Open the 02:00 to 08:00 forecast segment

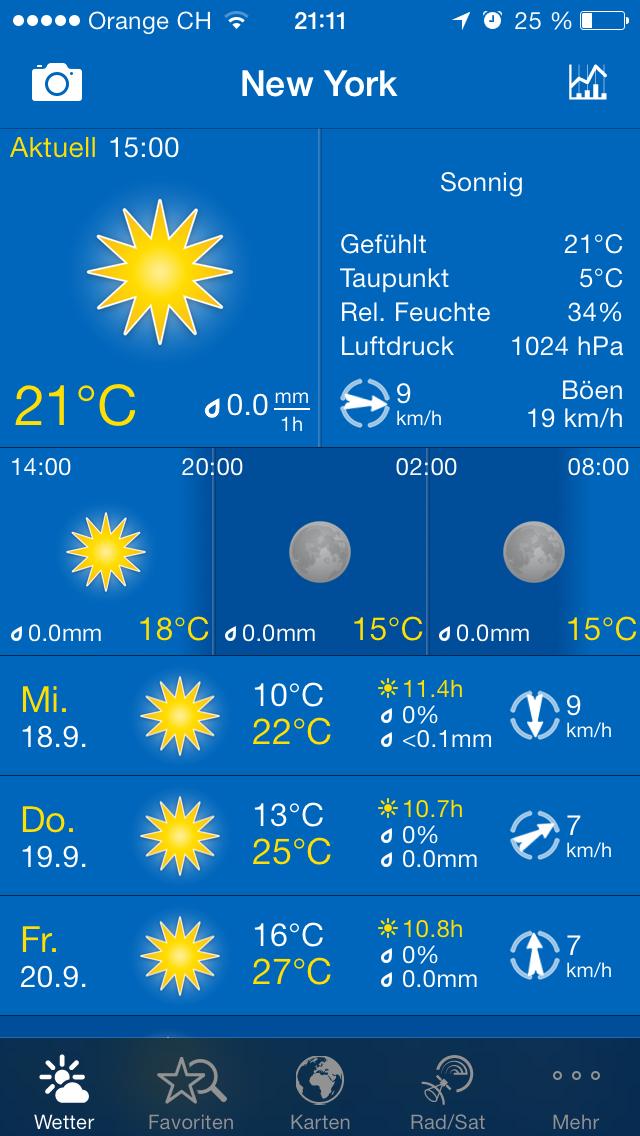click(533, 551)
